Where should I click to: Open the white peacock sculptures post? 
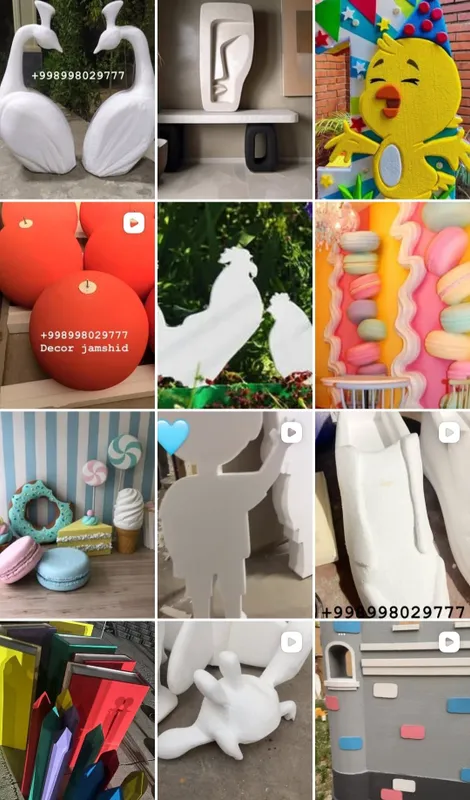point(77,99)
